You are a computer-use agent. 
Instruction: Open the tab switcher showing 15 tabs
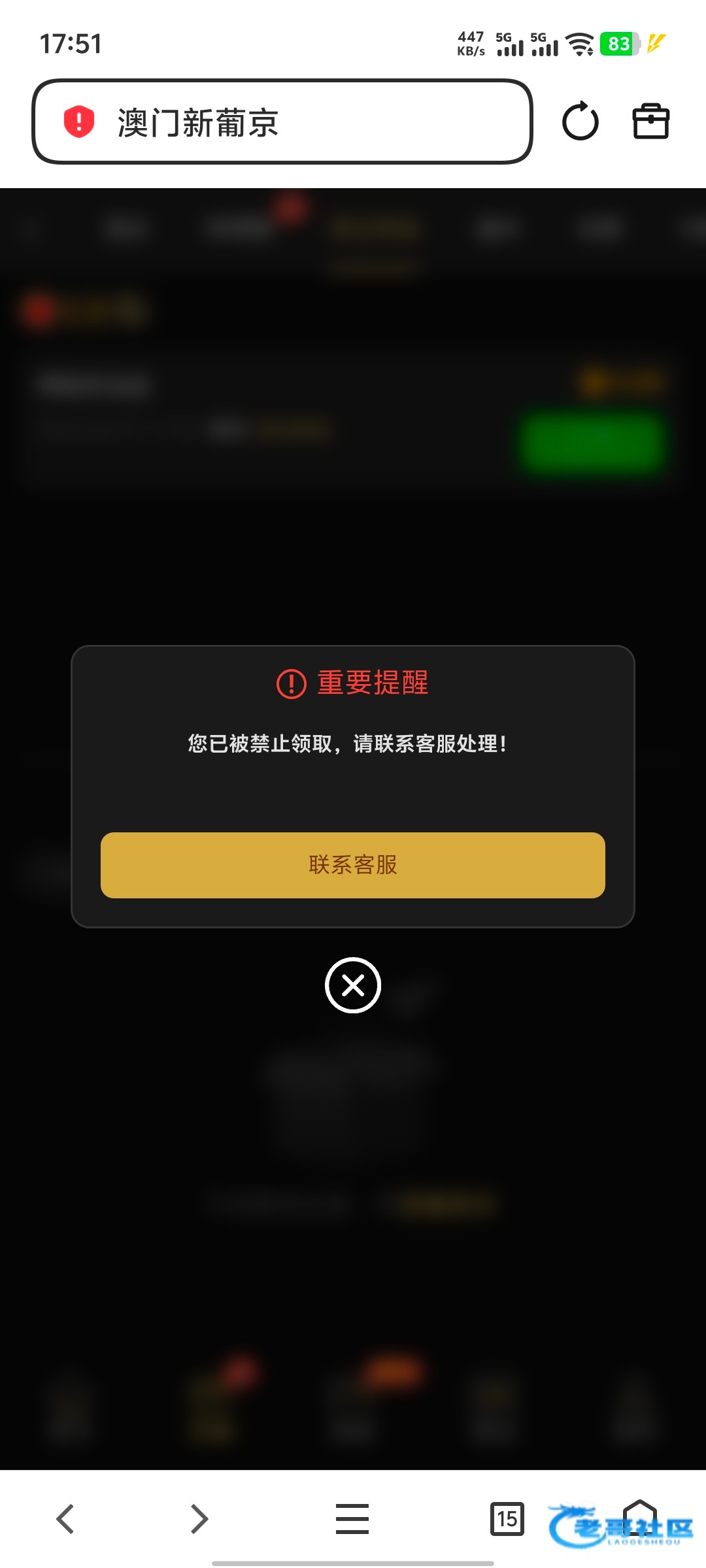507,1518
